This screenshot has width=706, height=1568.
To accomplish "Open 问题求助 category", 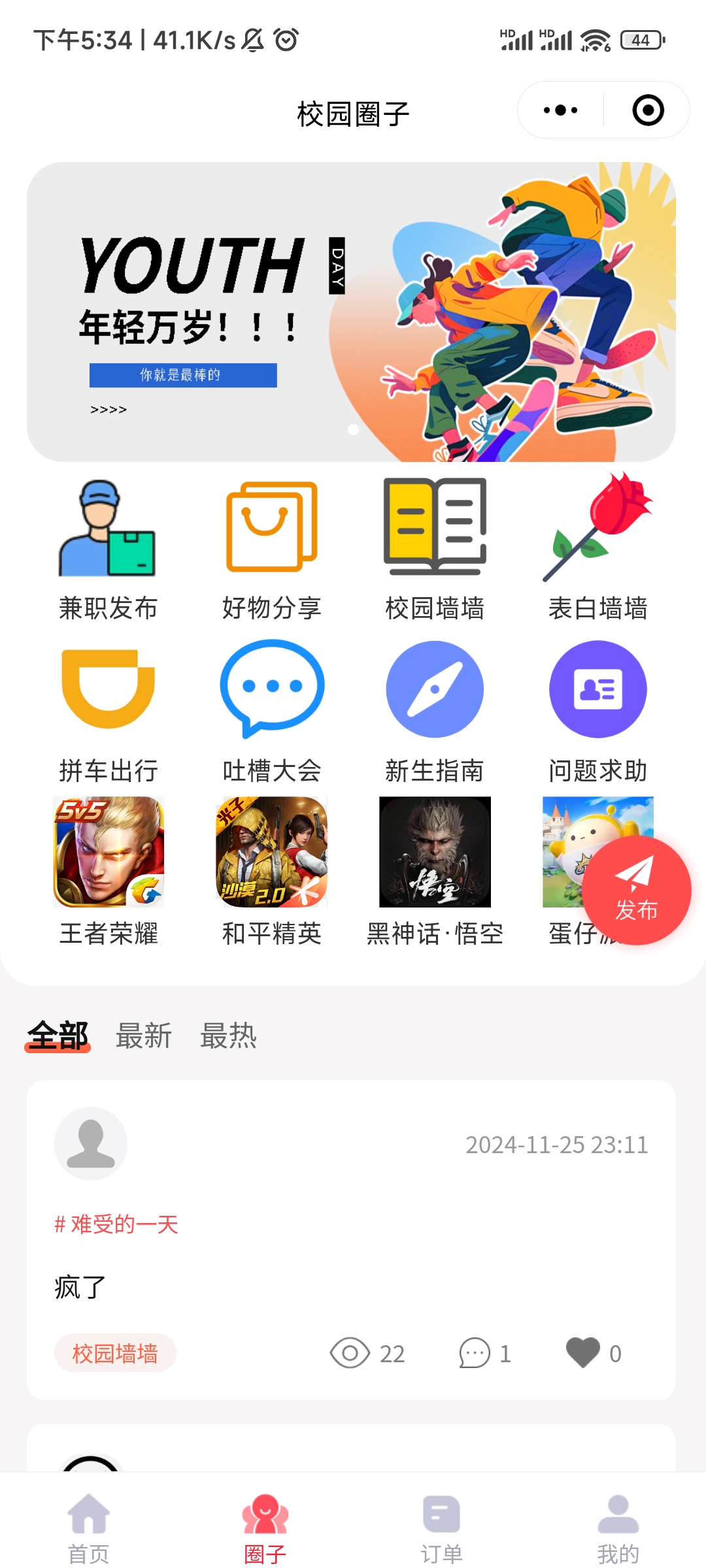I will click(597, 689).
